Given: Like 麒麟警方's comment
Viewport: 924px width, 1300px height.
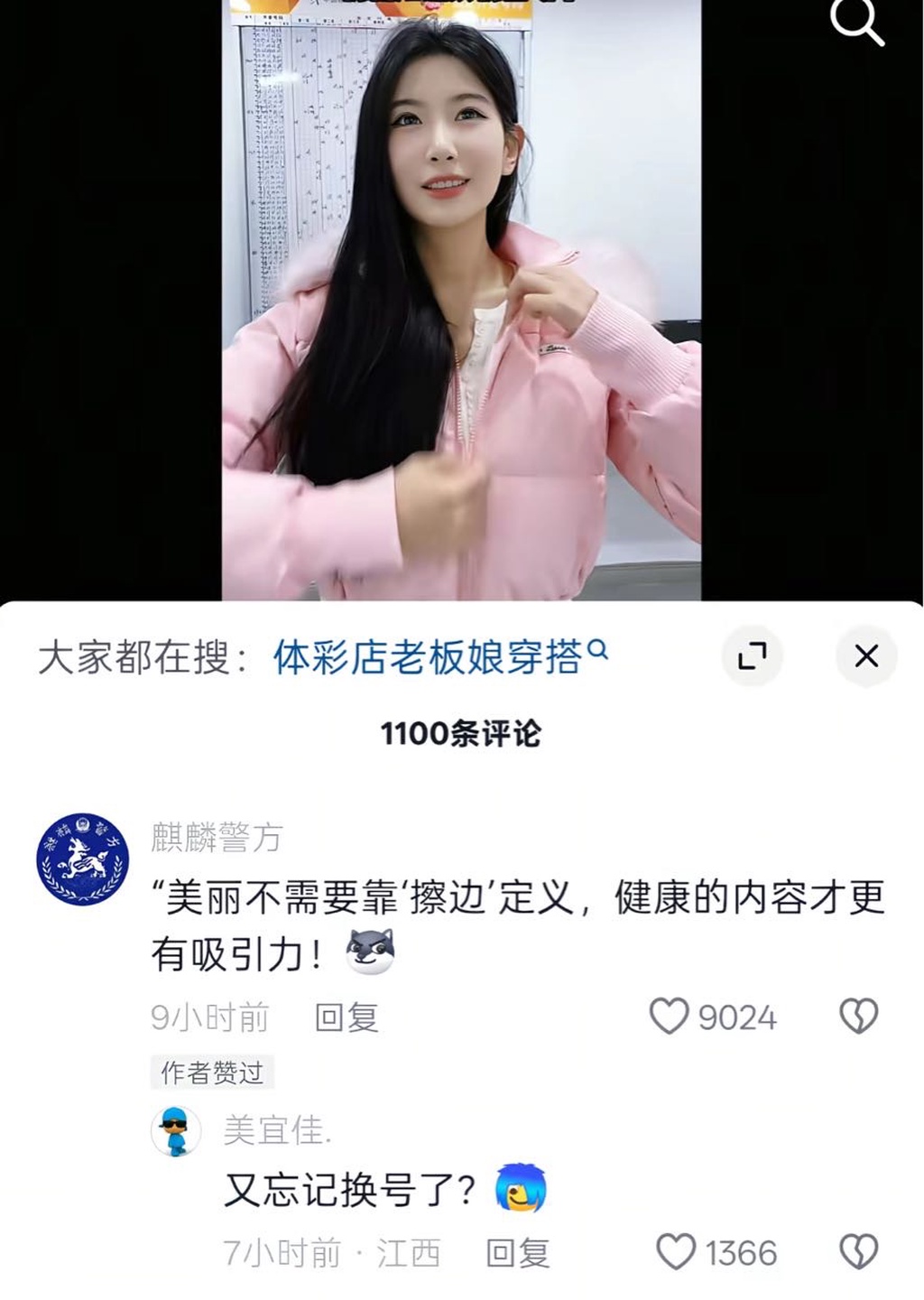Looking at the screenshot, I should [x=670, y=1017].
